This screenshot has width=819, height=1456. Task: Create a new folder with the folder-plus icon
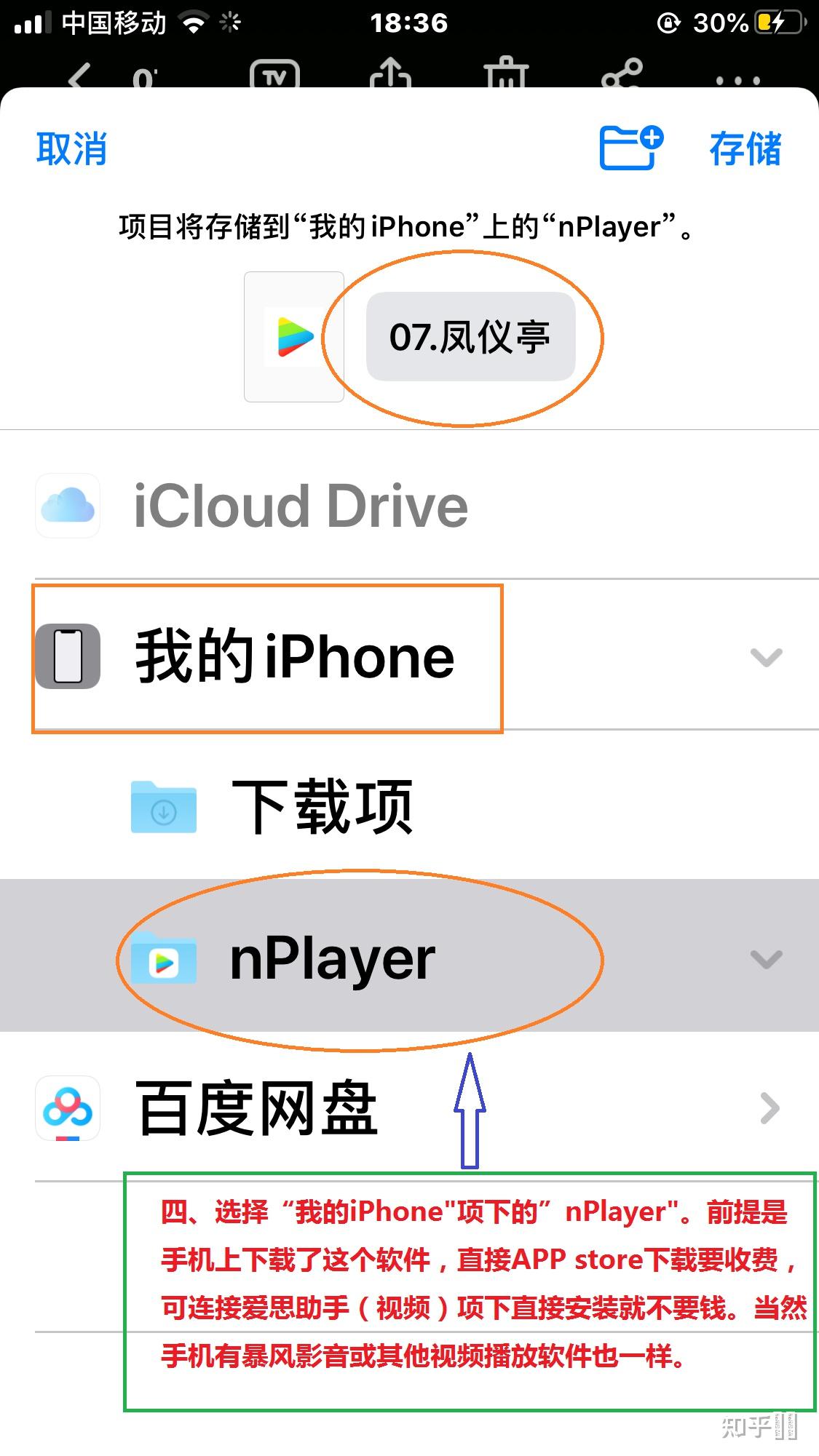(630, 148)
